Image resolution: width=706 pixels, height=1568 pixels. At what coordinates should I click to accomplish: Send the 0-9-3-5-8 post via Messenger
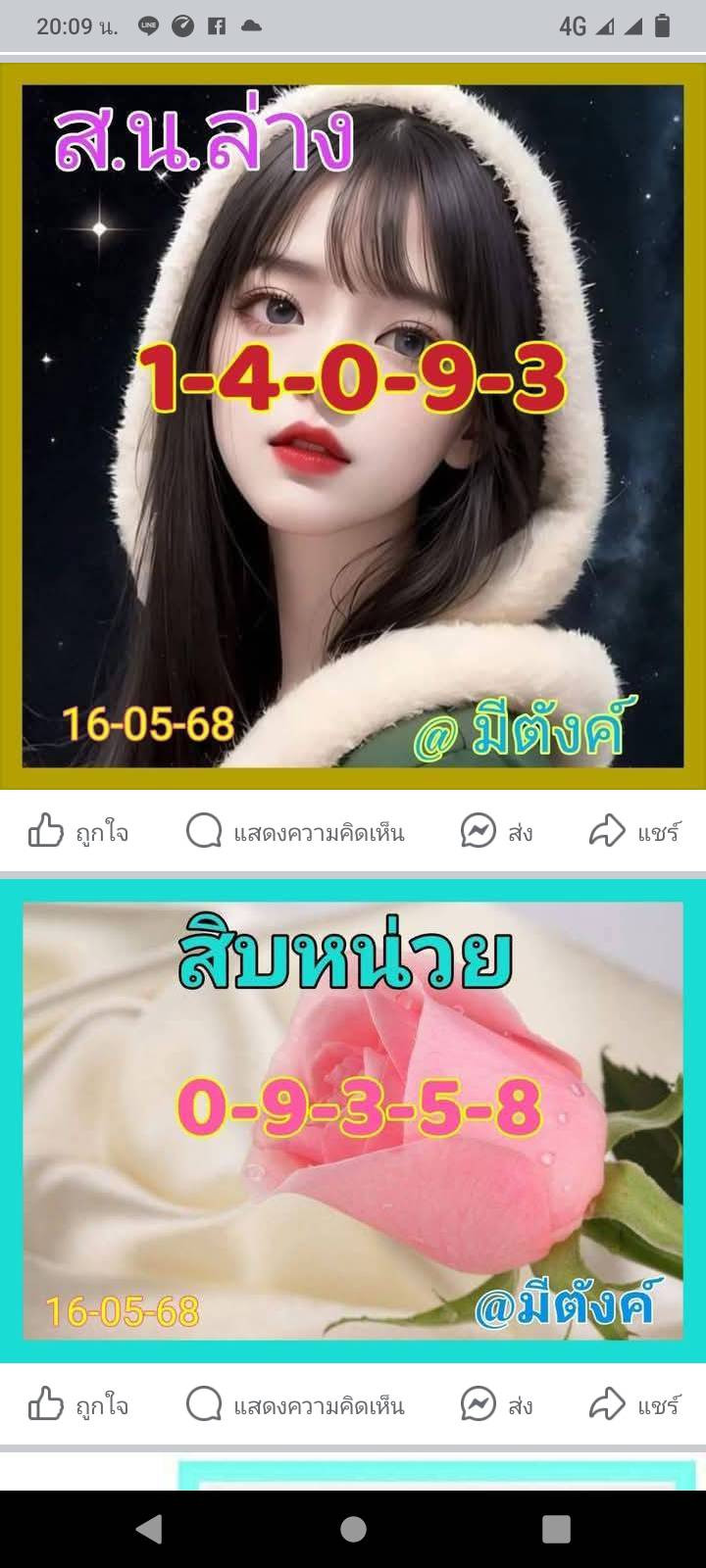497,1406
